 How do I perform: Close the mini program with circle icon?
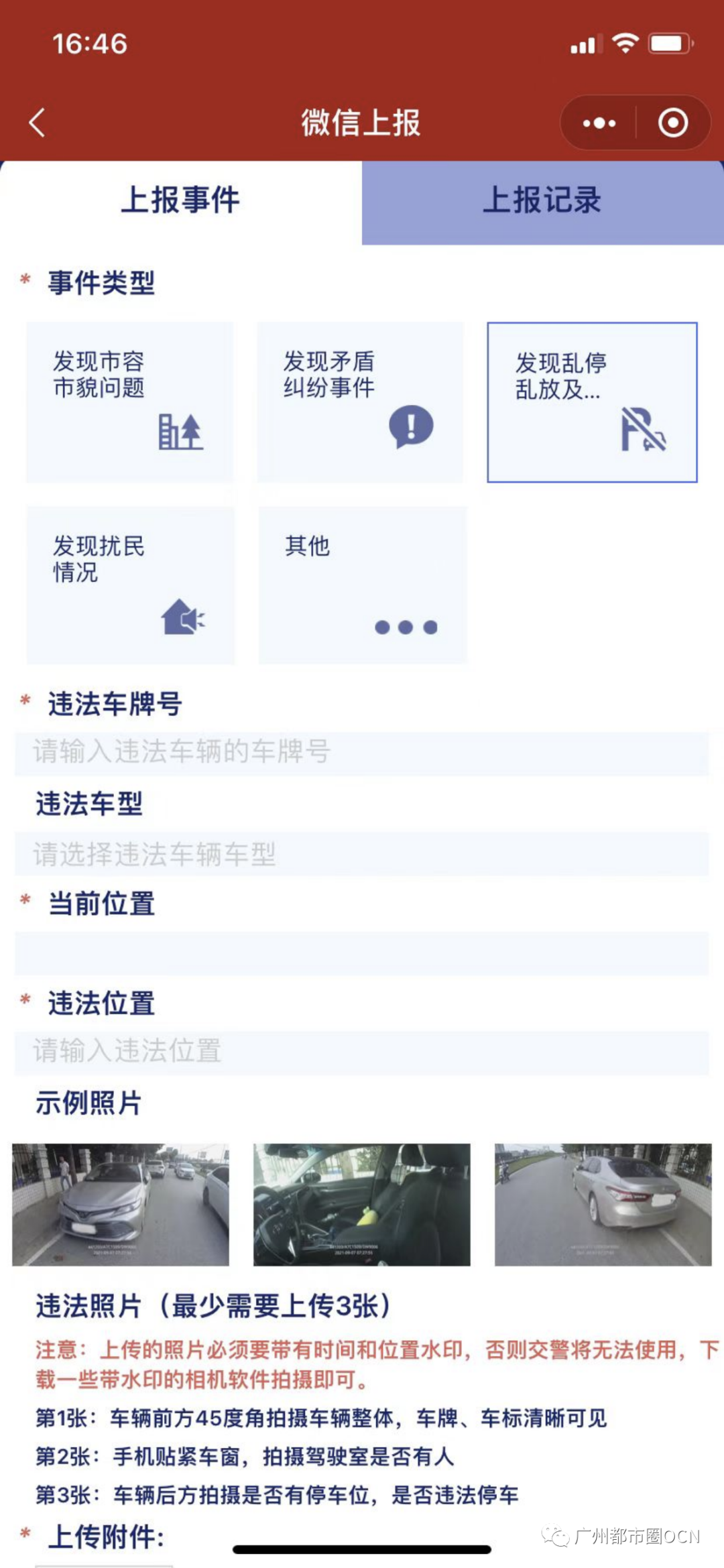click(x=672, y=123)
